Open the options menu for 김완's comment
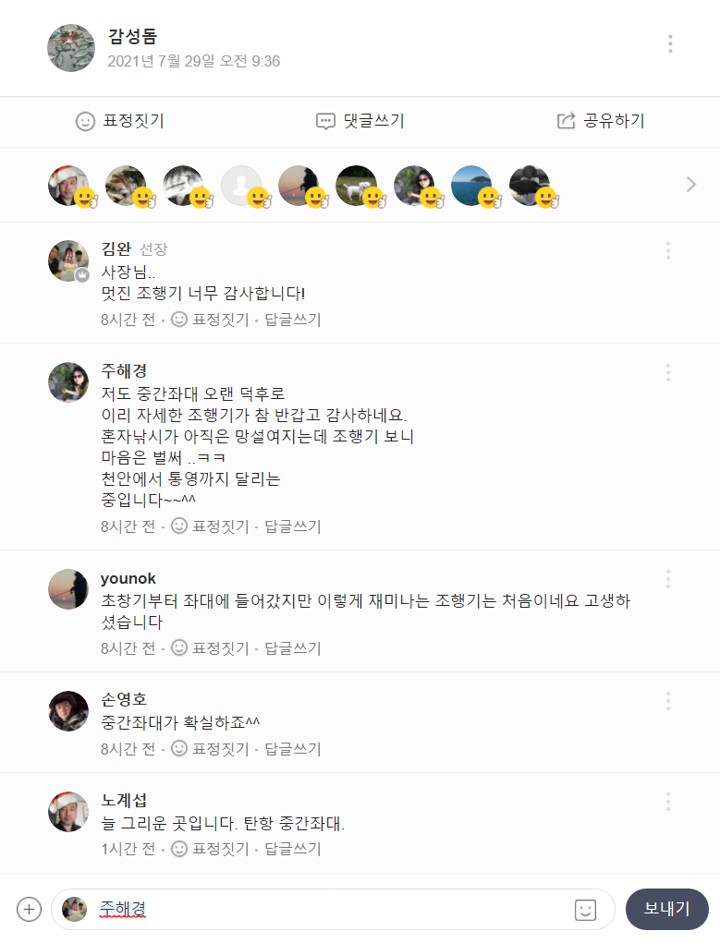 coord(668,251)
